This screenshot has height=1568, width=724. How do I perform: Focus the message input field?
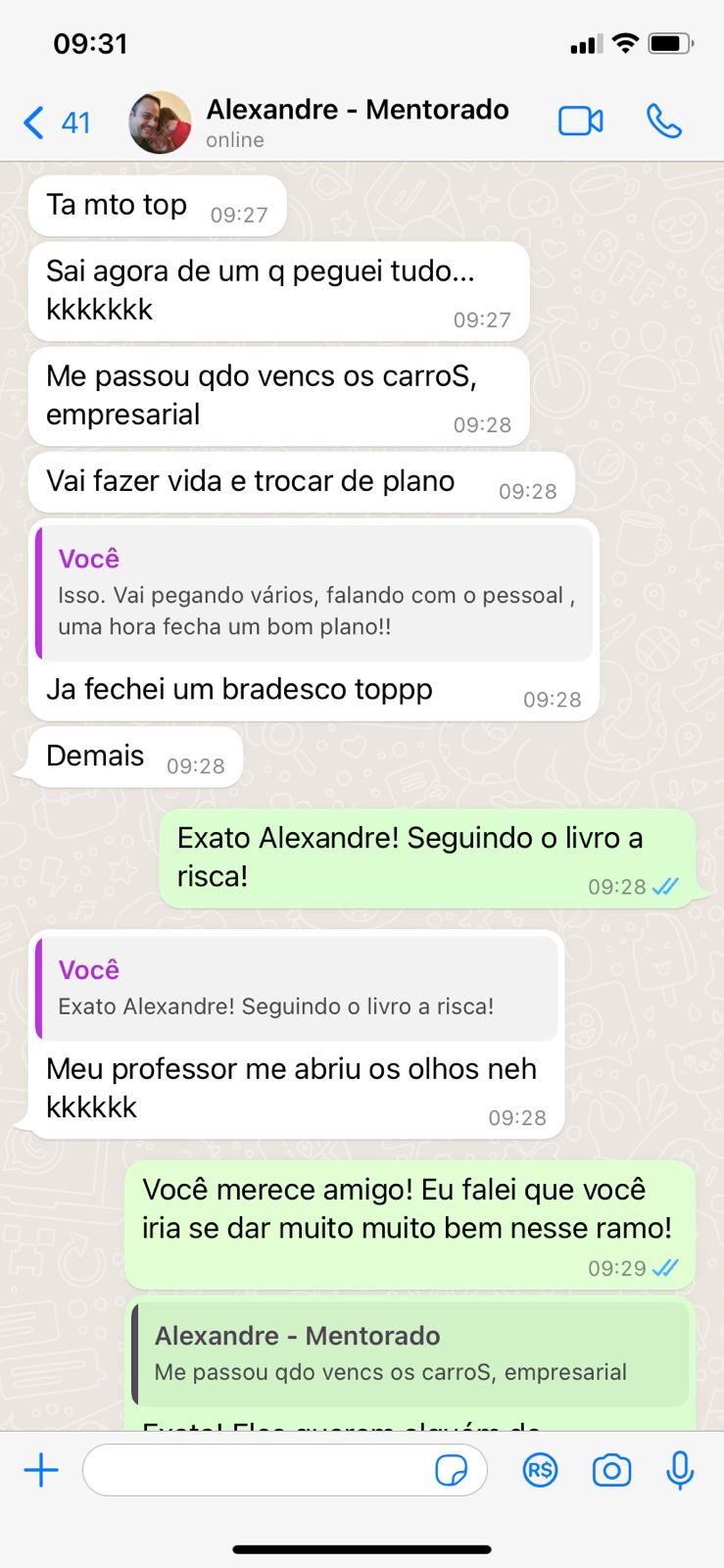pos(255,1470)
